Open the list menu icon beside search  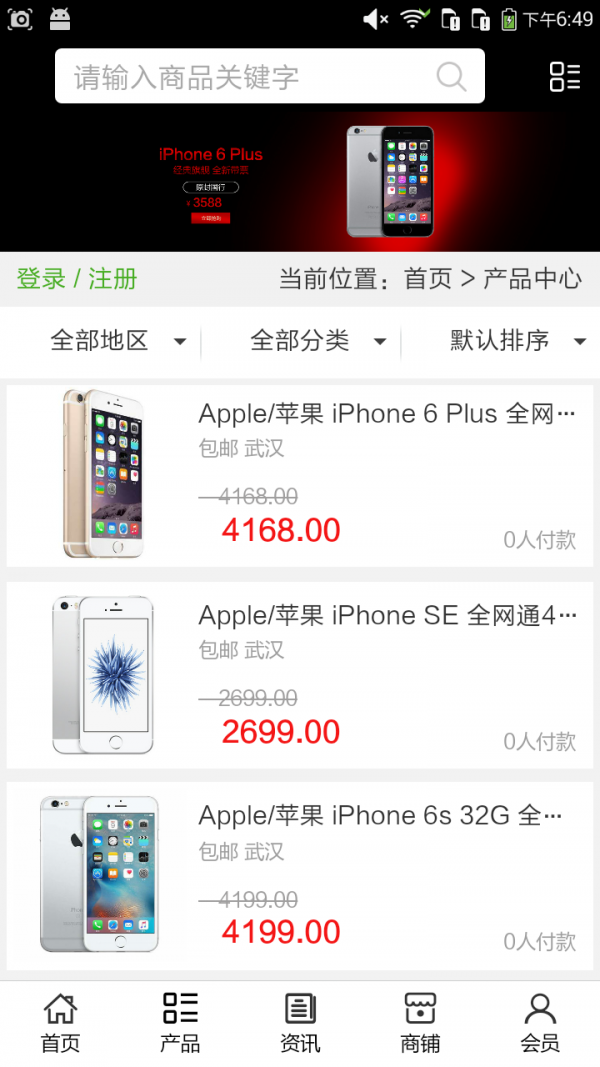click(564, 77)
